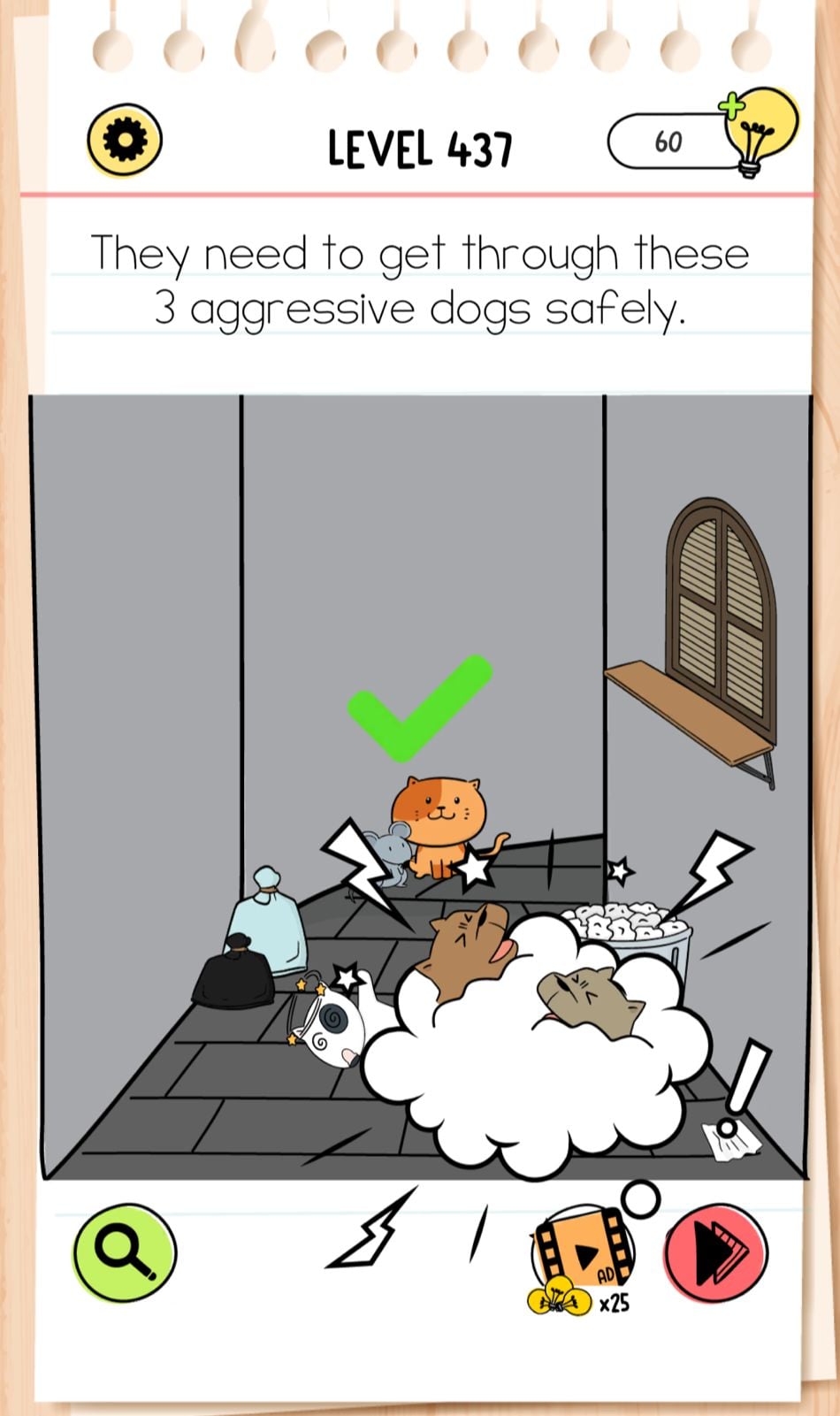The height and width of the screenshot is (1416, 840).
Task: Skip the level with the red fast-forward button
Action: click(715, 1252)
